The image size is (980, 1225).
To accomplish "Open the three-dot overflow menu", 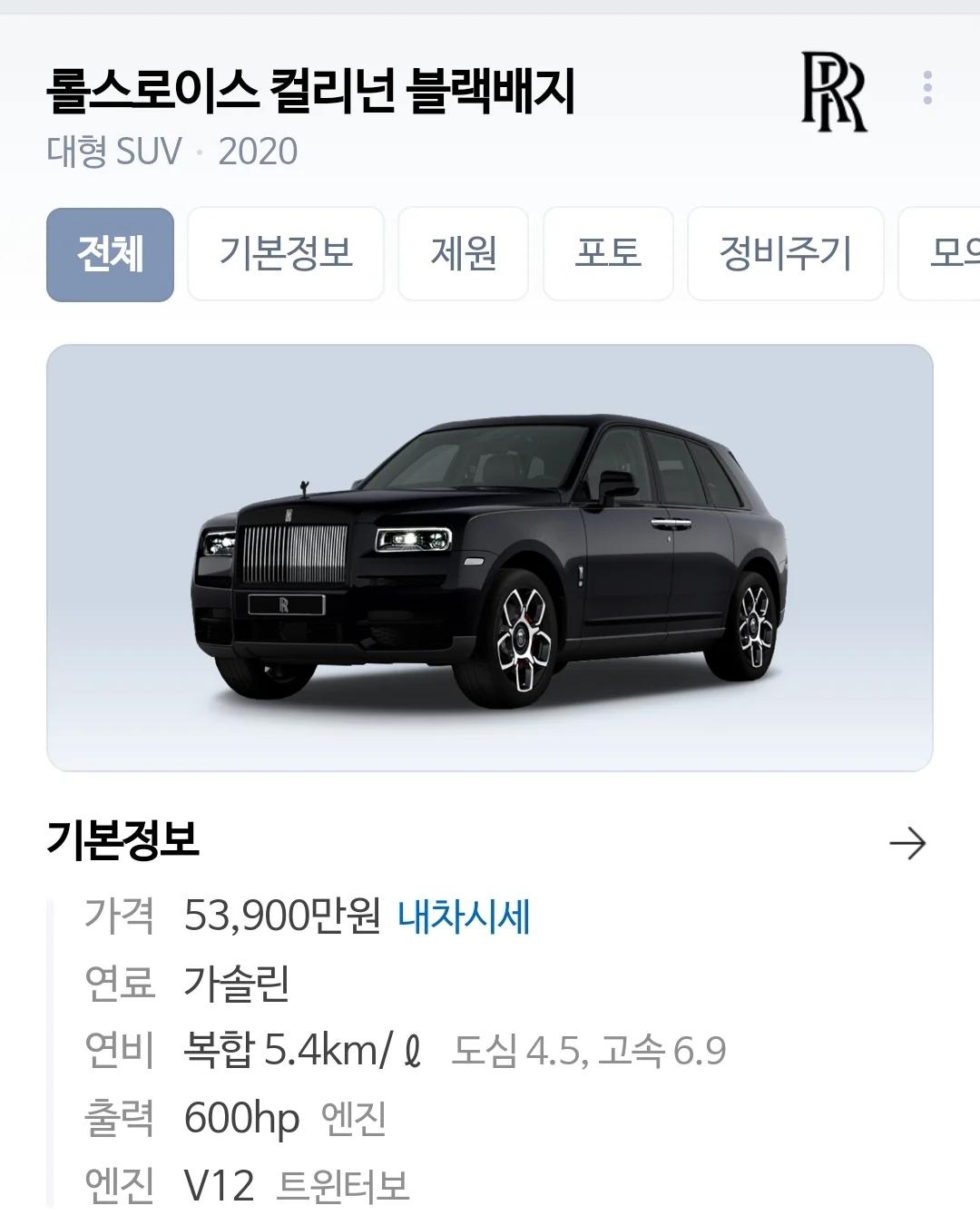I will pyautogui.click(x=926, y=88).
